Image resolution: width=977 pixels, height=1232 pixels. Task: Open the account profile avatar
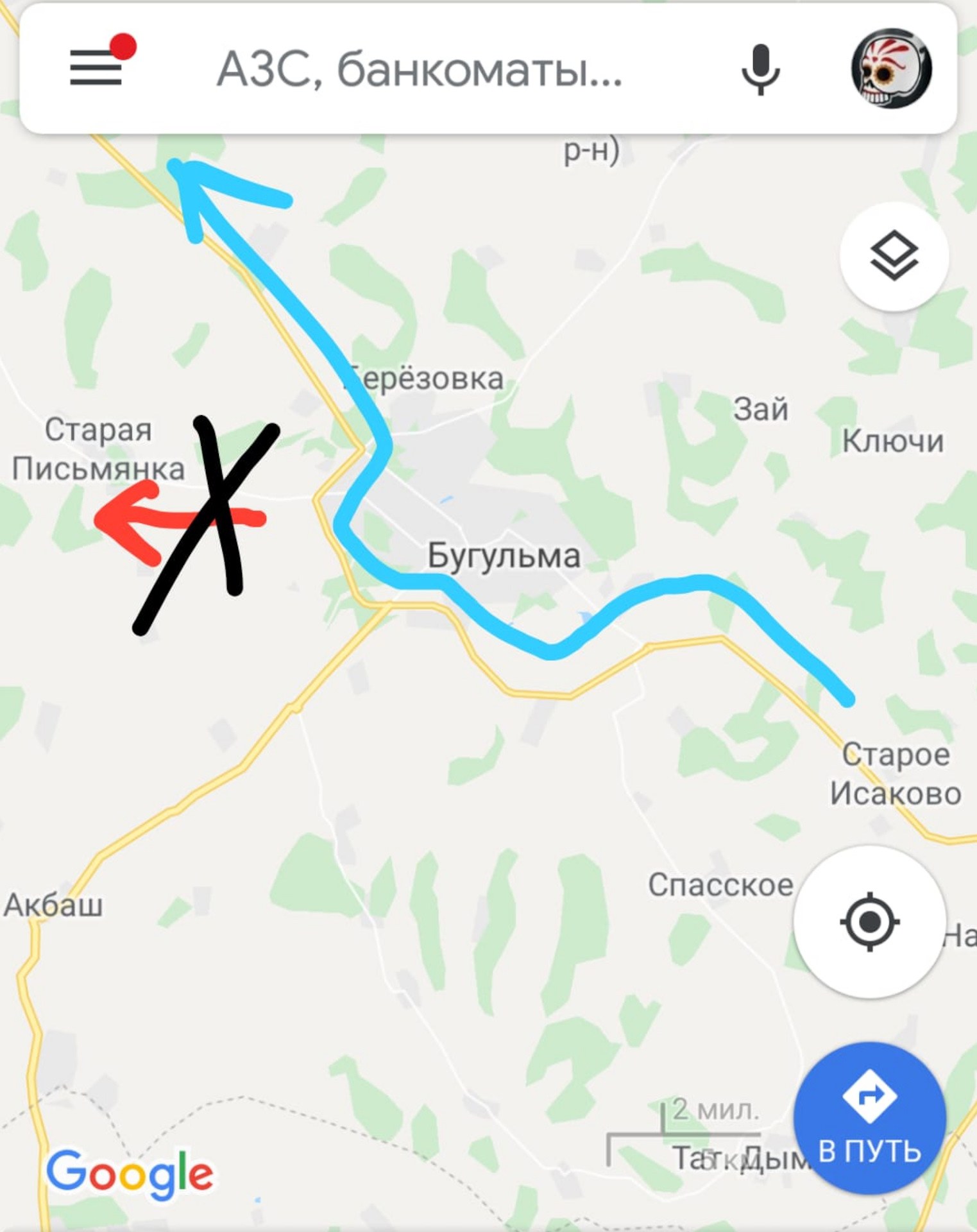(x=891, y=68)
